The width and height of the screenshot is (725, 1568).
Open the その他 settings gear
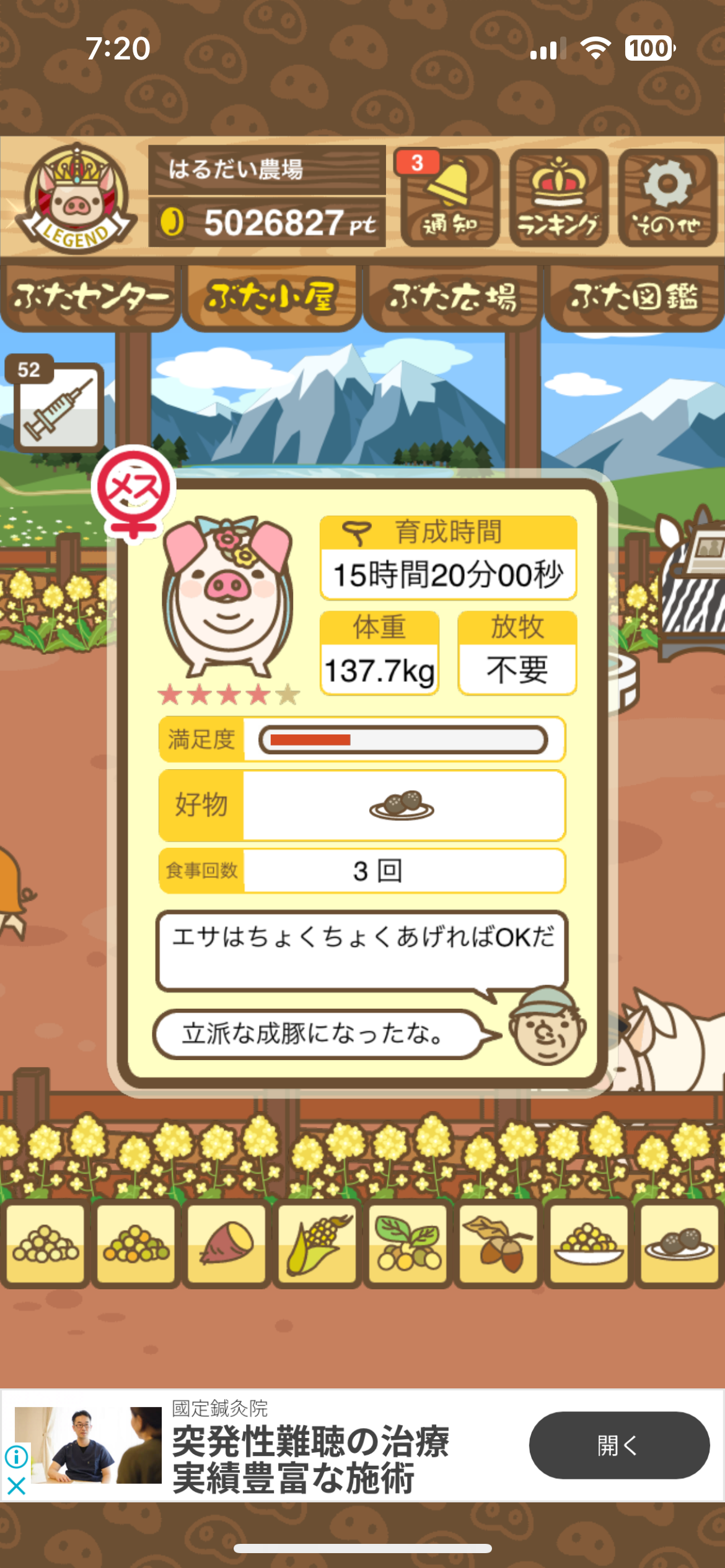(667, 198)
